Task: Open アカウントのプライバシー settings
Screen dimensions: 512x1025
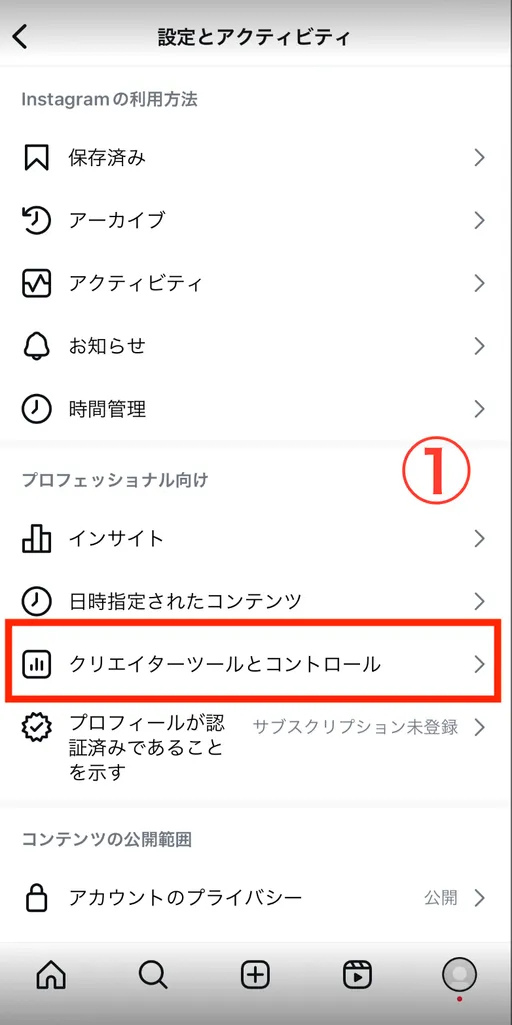Action: (x=256, y=898)
